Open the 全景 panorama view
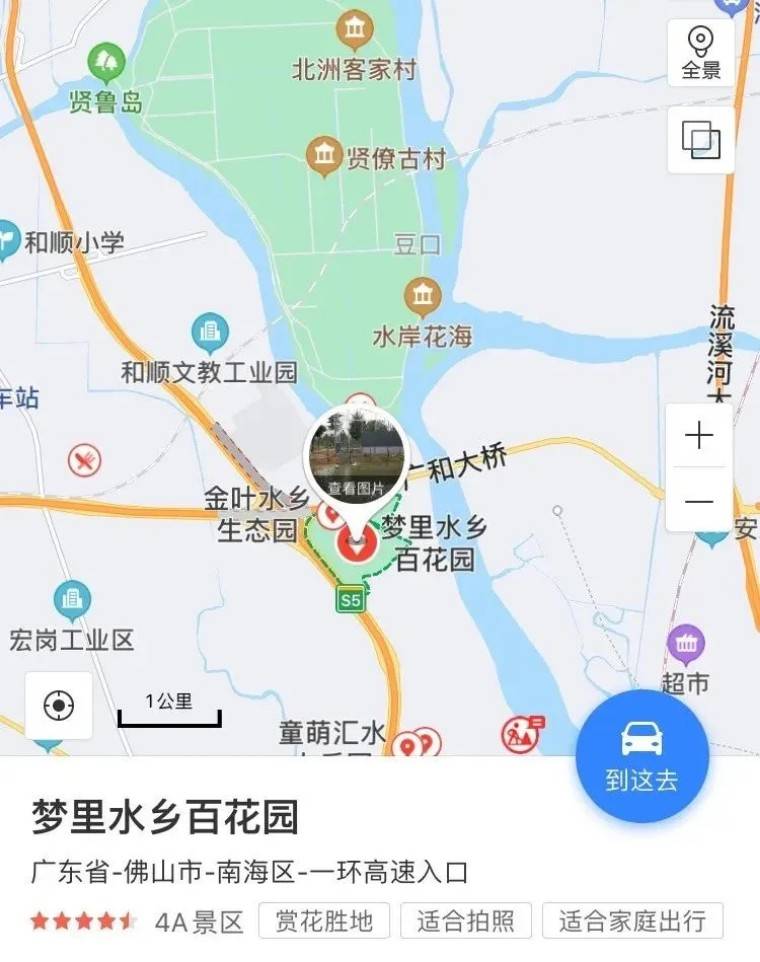 click(x=700, y=52)
